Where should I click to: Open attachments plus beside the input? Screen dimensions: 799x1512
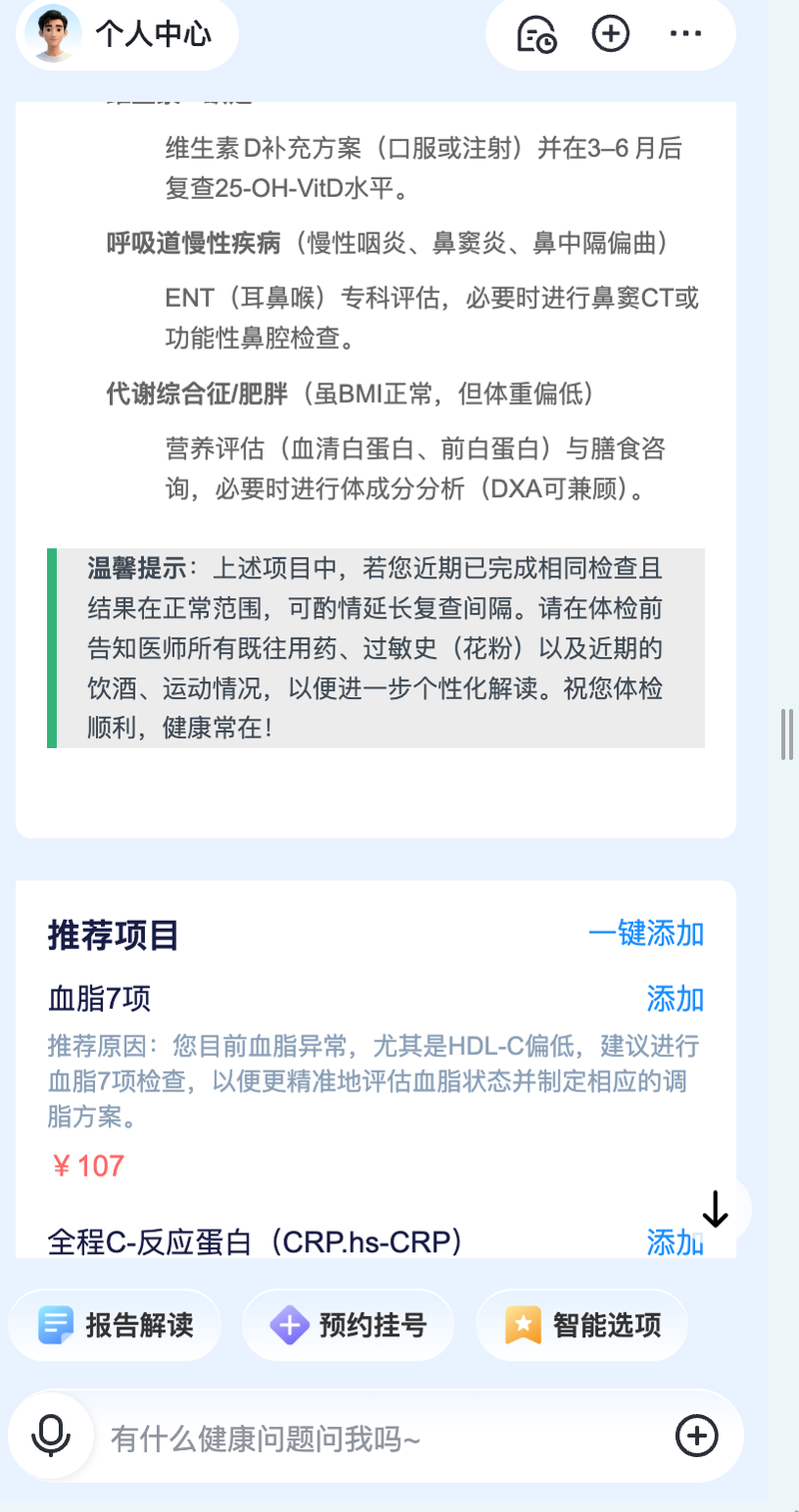696,1436
